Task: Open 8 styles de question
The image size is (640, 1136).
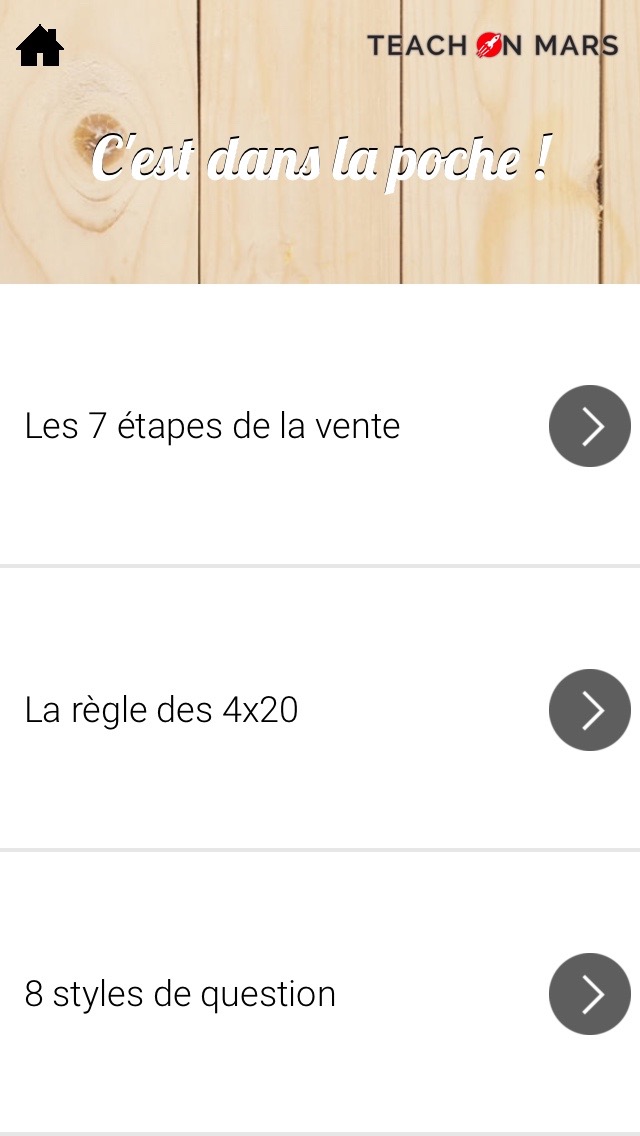Action: 320,993
